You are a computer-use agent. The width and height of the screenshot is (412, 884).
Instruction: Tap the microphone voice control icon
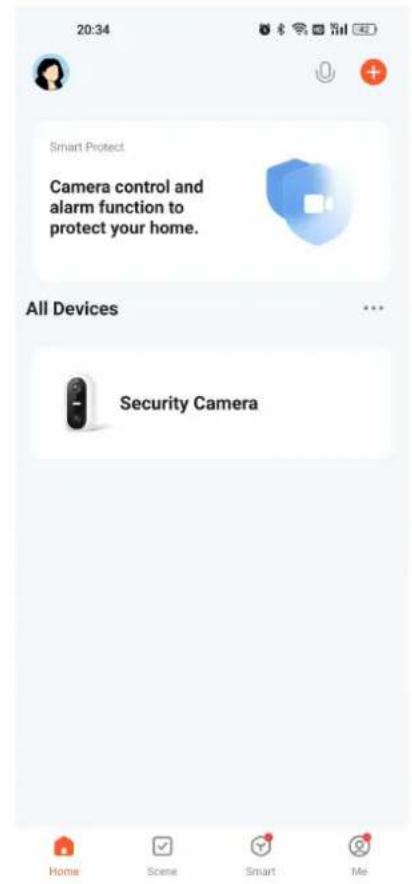(325, 73)
